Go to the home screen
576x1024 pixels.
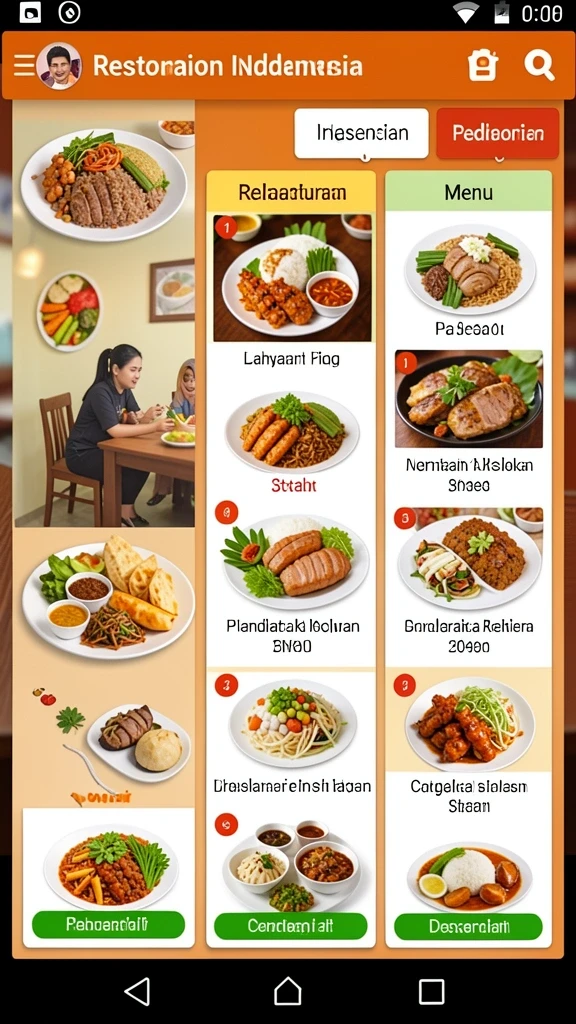pyautogui.click(x=287, y=991)
